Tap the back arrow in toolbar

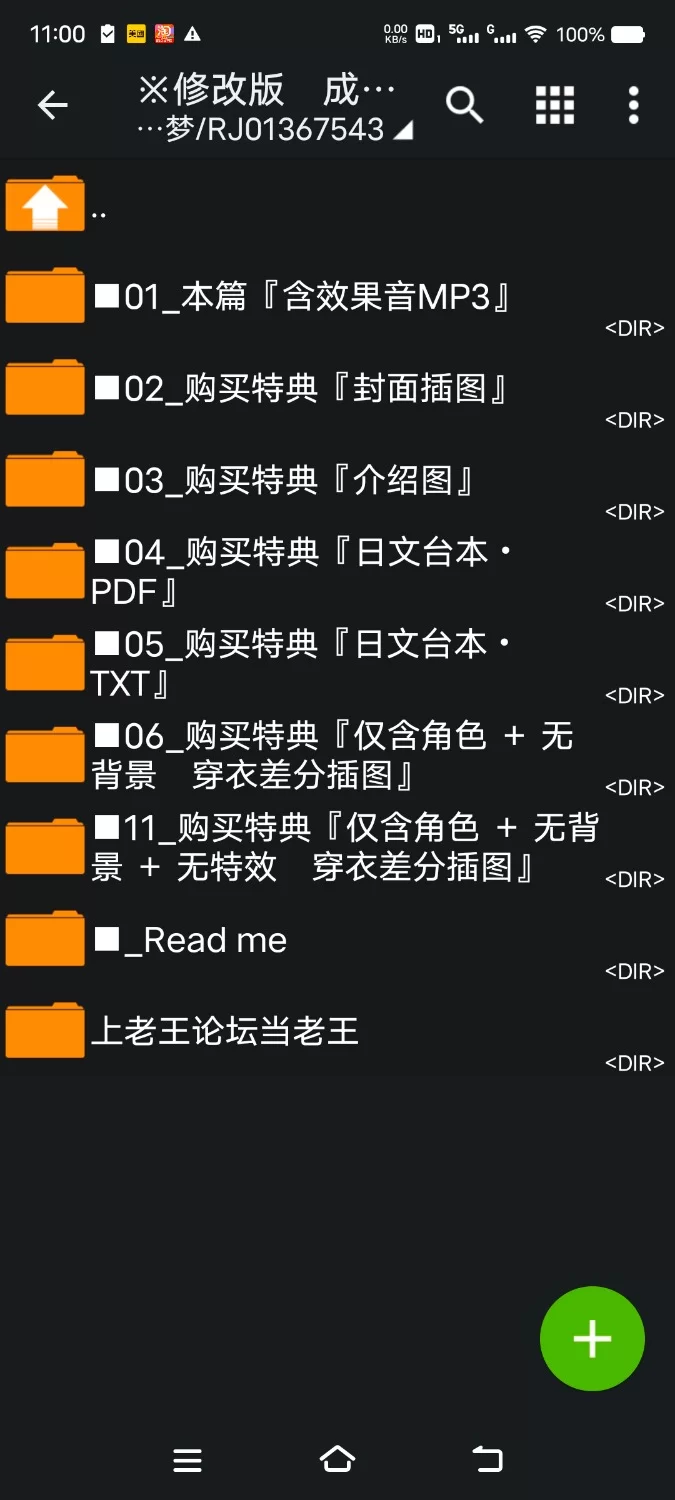point(52,105)
